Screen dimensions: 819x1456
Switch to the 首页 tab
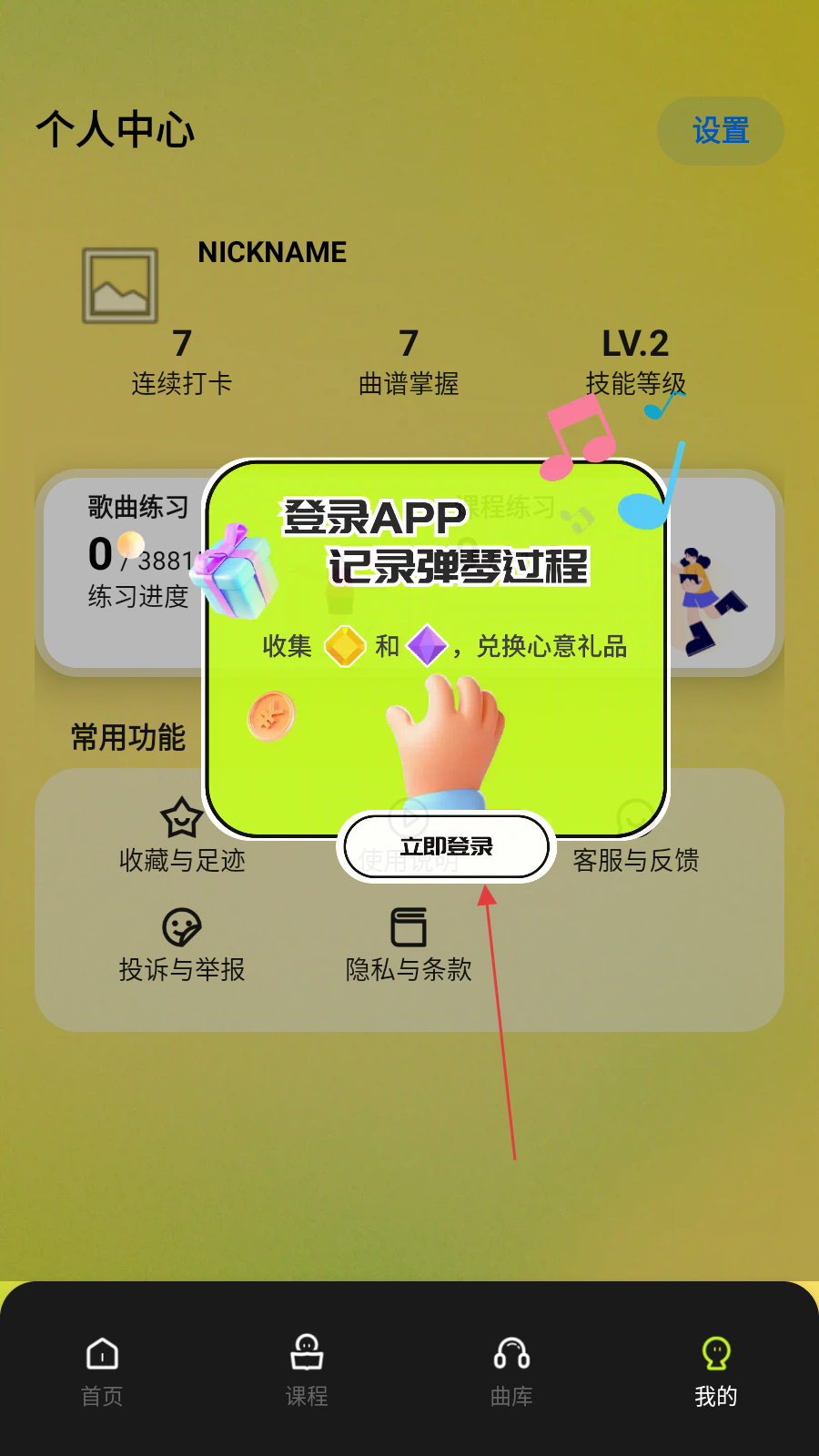102,1371
